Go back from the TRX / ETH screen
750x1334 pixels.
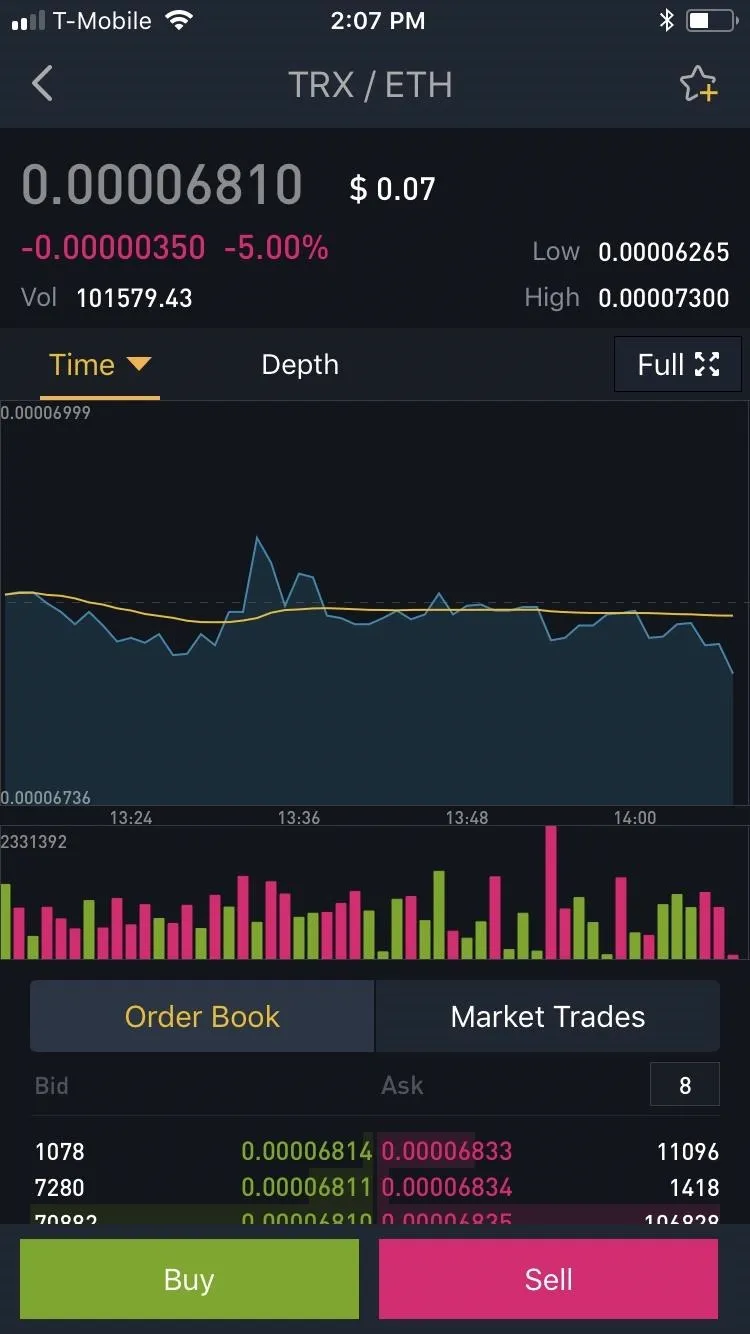pos(42,84)
